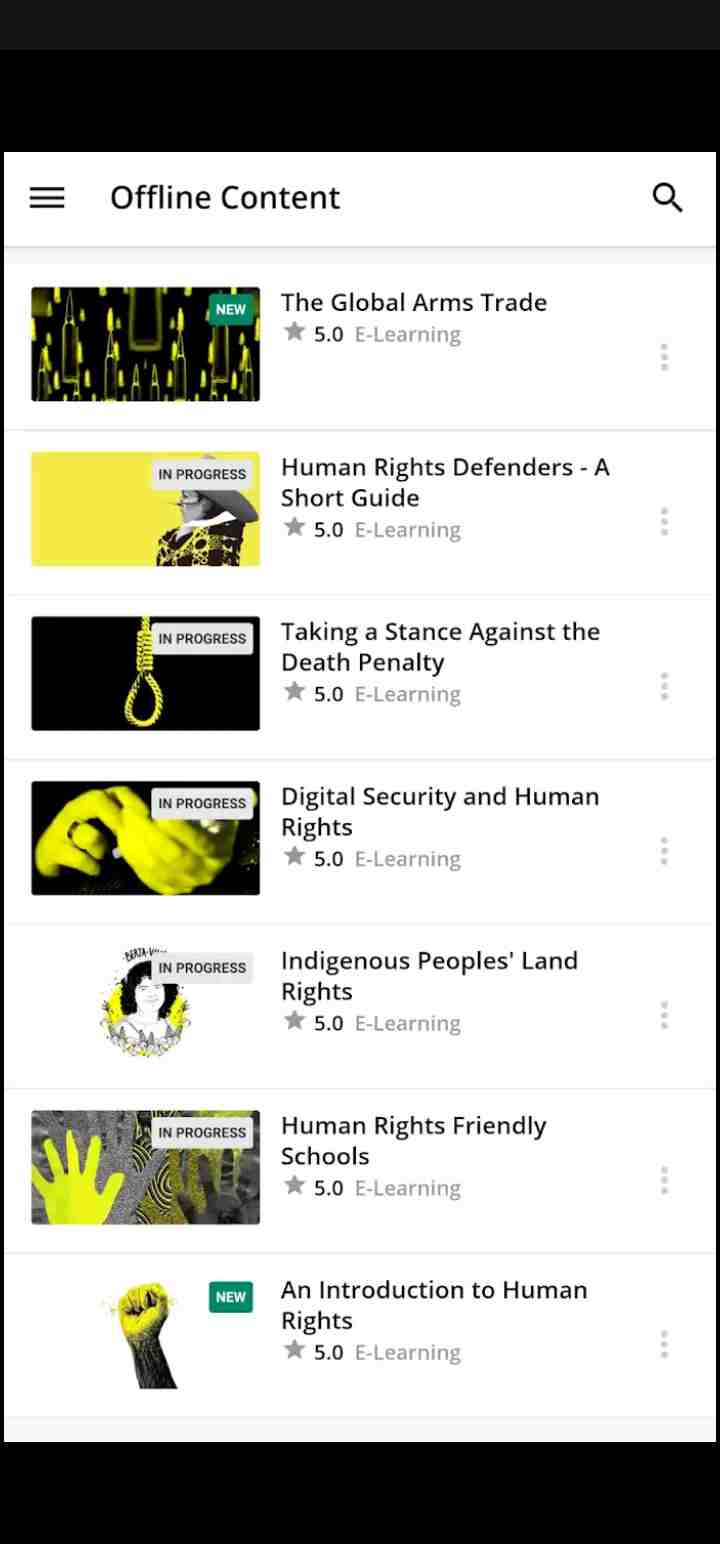Open overflow menu for Death Penalty course

pos(664,686)
